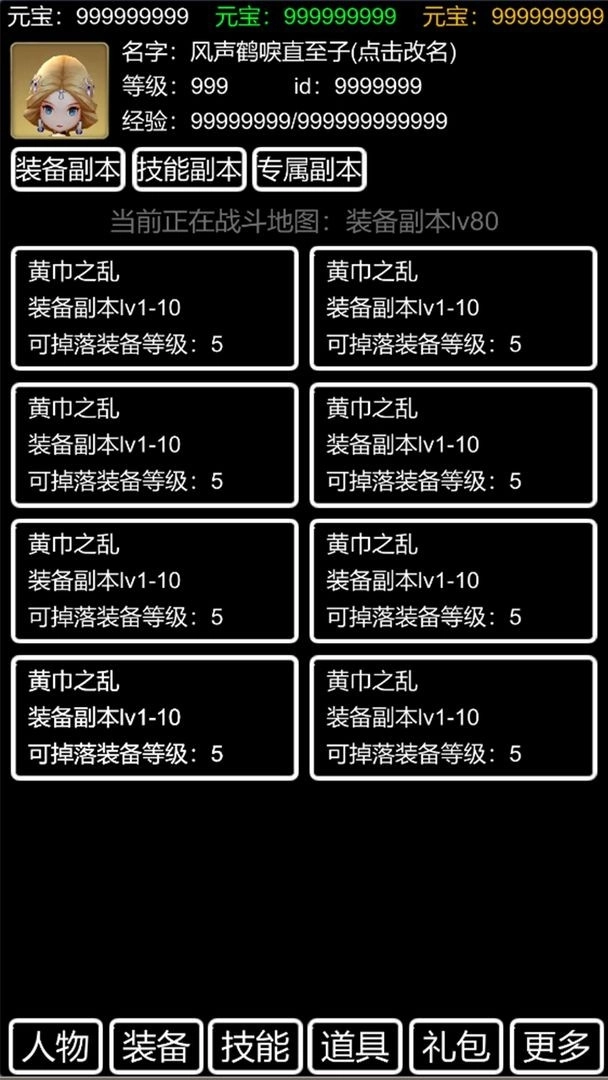Go to the 技能 section
The width and height of the screenshot is (608, 1080).
[255, 1046]
